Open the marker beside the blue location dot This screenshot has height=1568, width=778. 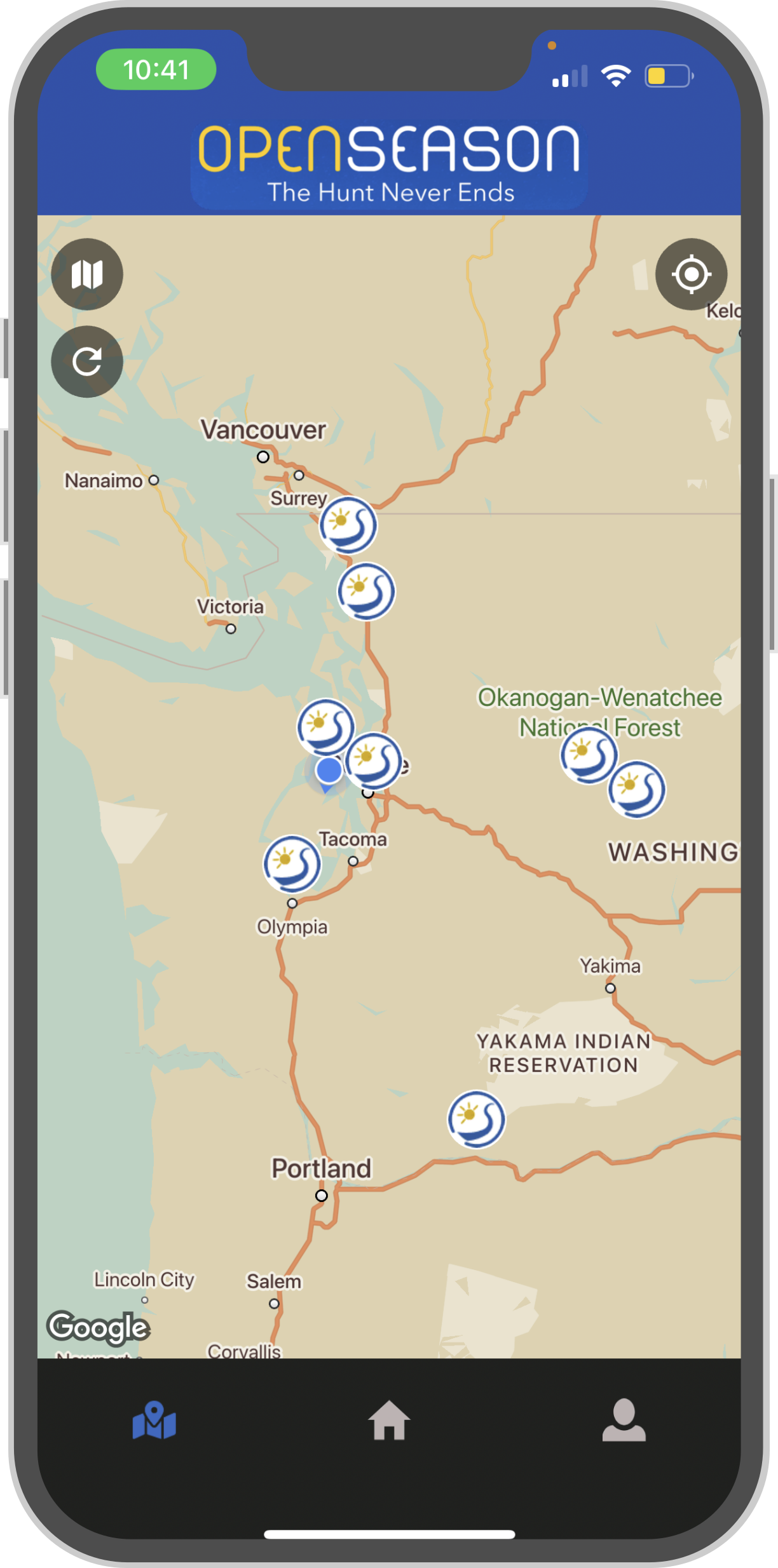(x=374, y=761)
